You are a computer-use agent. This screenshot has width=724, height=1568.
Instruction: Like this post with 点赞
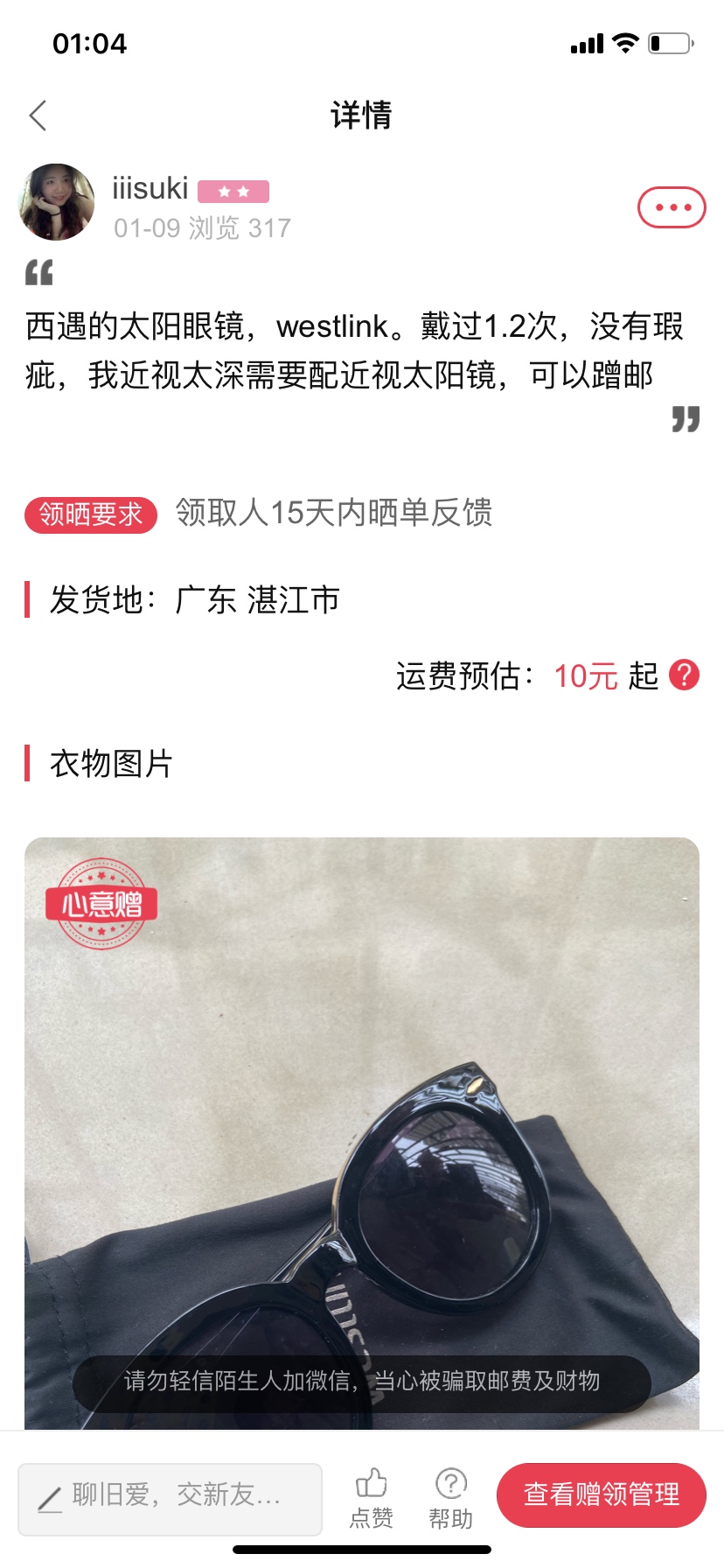click(x=372, y=1498)
